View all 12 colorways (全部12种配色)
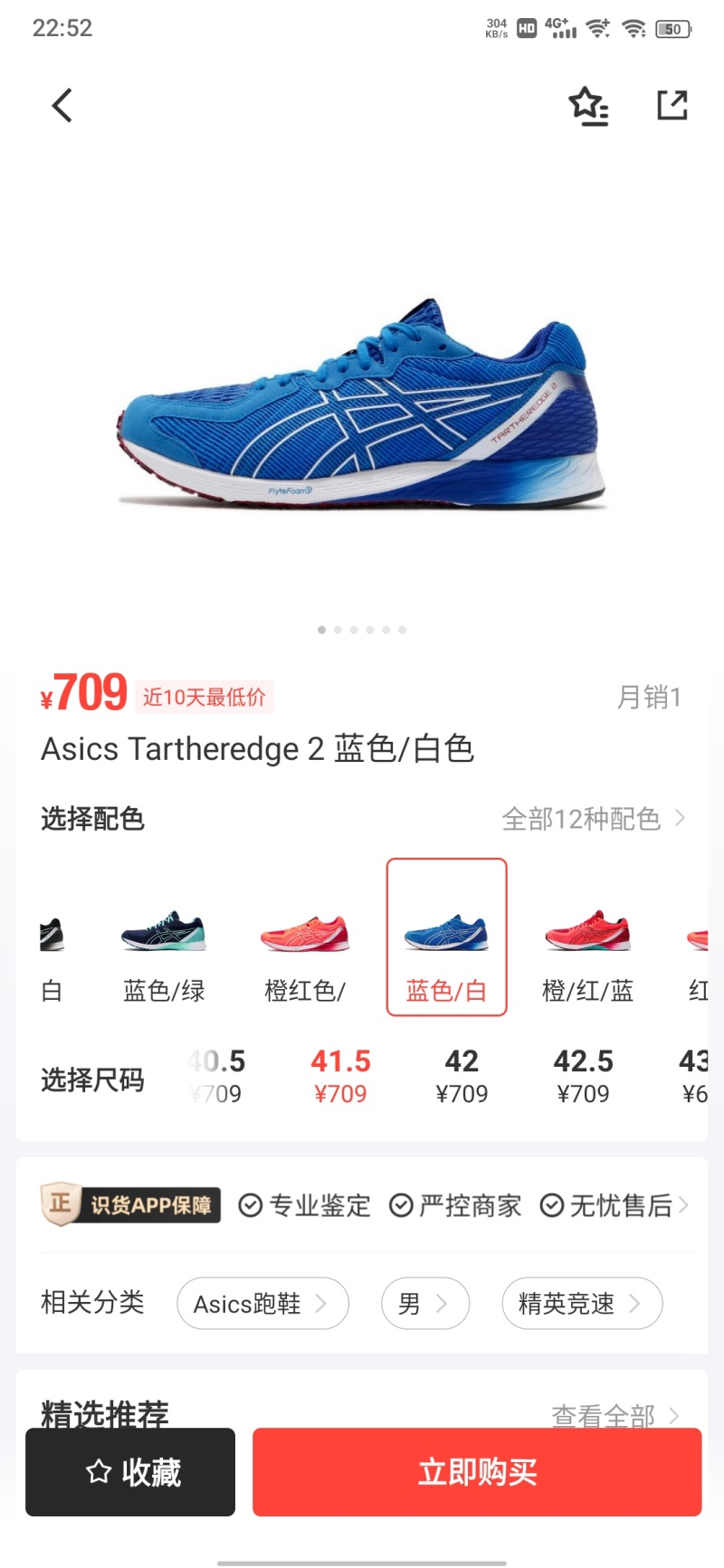Image resolution: width=724 pixels, height=1568 pixels. (x=593, y=819)
